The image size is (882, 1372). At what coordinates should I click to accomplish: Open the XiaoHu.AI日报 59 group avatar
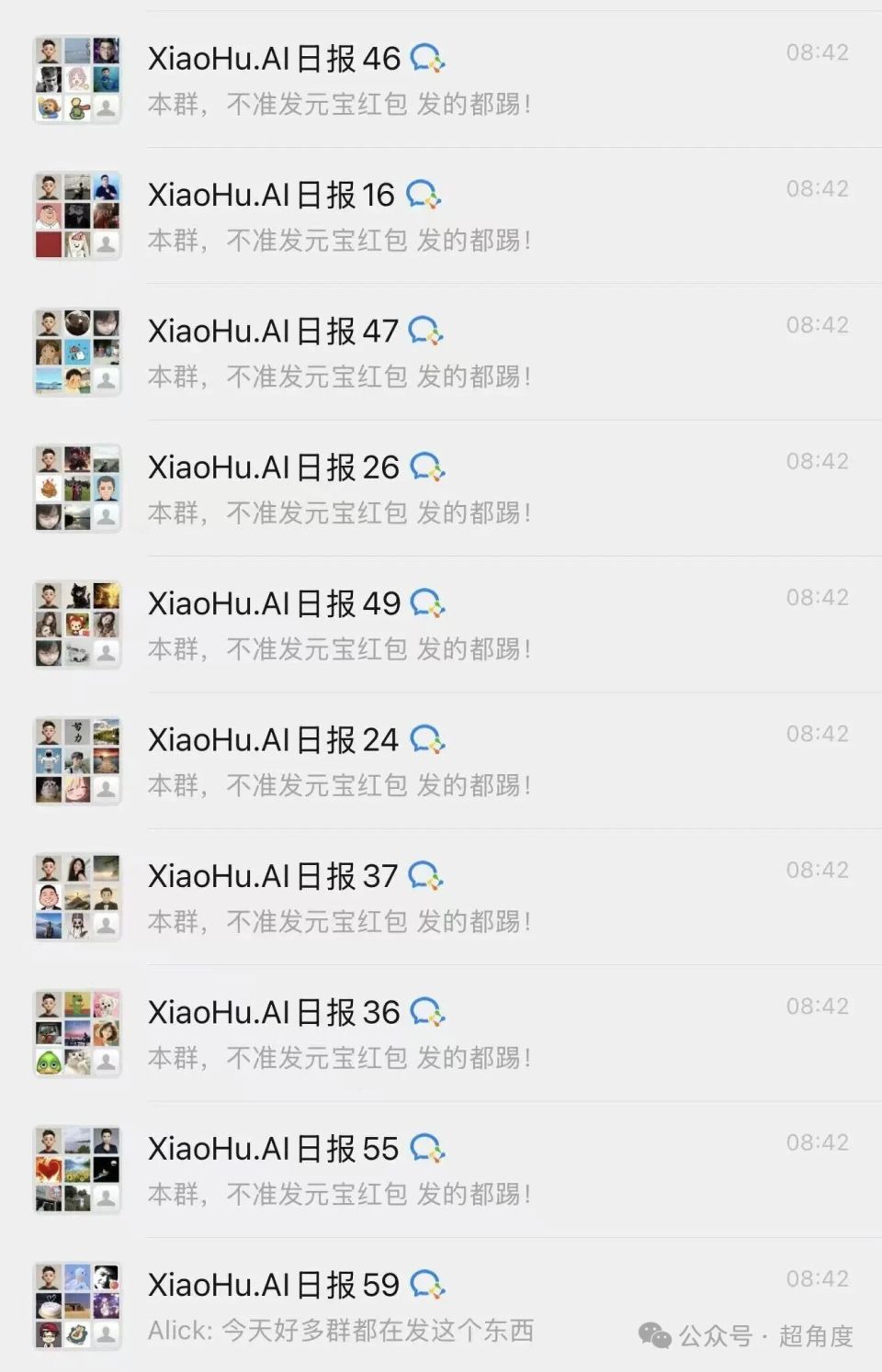pos(77,1305)
